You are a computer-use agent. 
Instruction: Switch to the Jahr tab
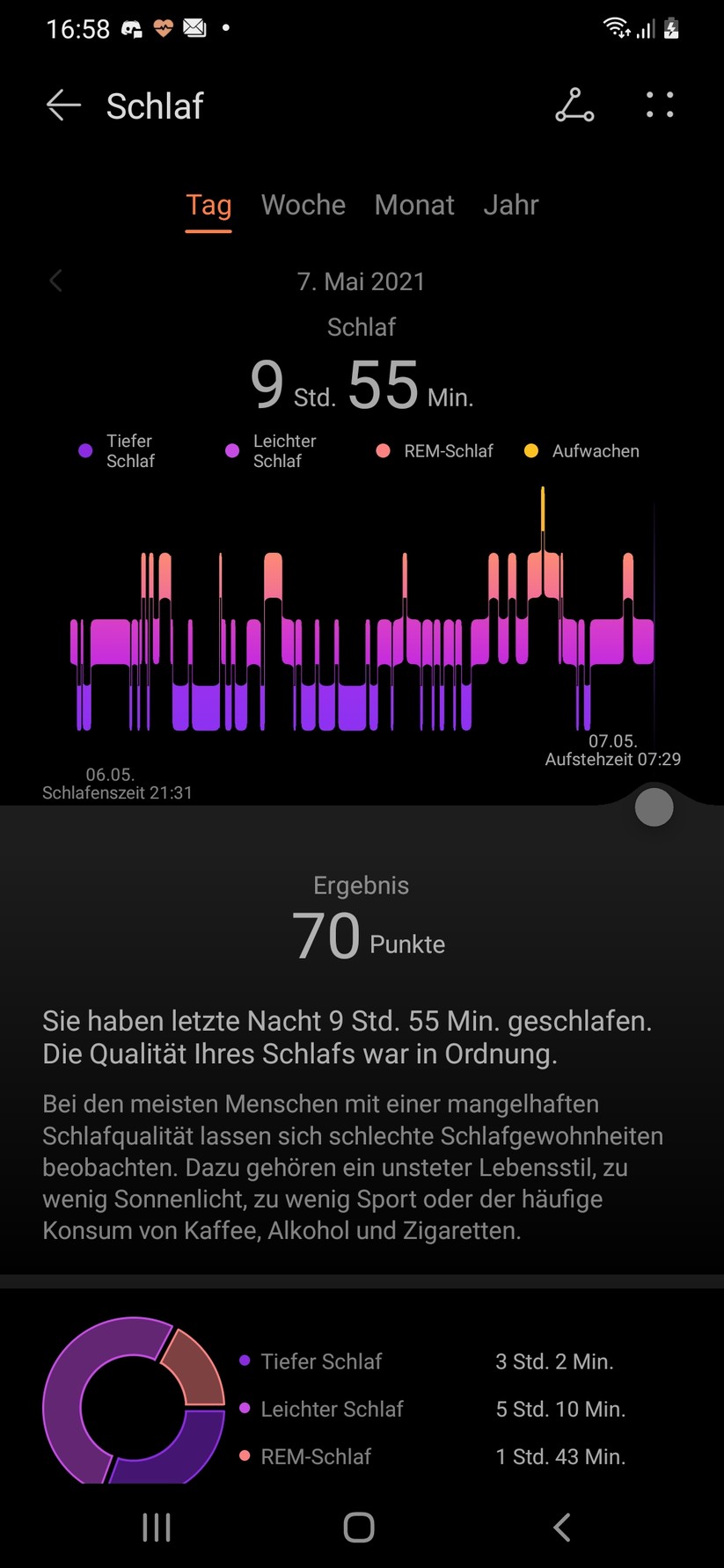coord(510,205)
